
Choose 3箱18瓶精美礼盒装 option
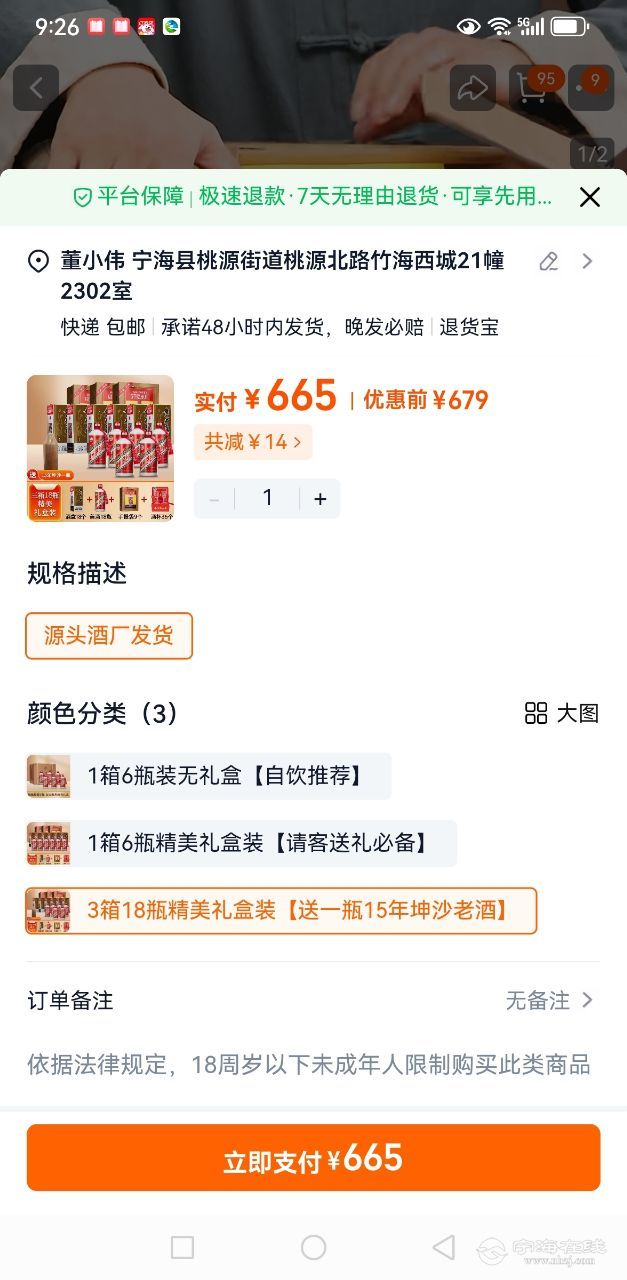281,910
